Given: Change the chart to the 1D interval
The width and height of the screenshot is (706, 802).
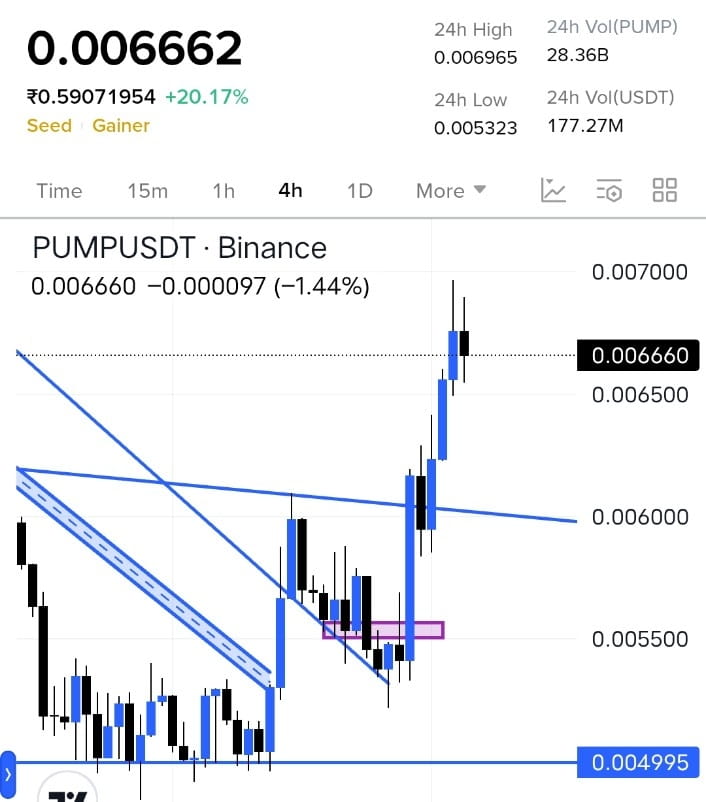Looking at the screenshot, I should click(359, 191).
